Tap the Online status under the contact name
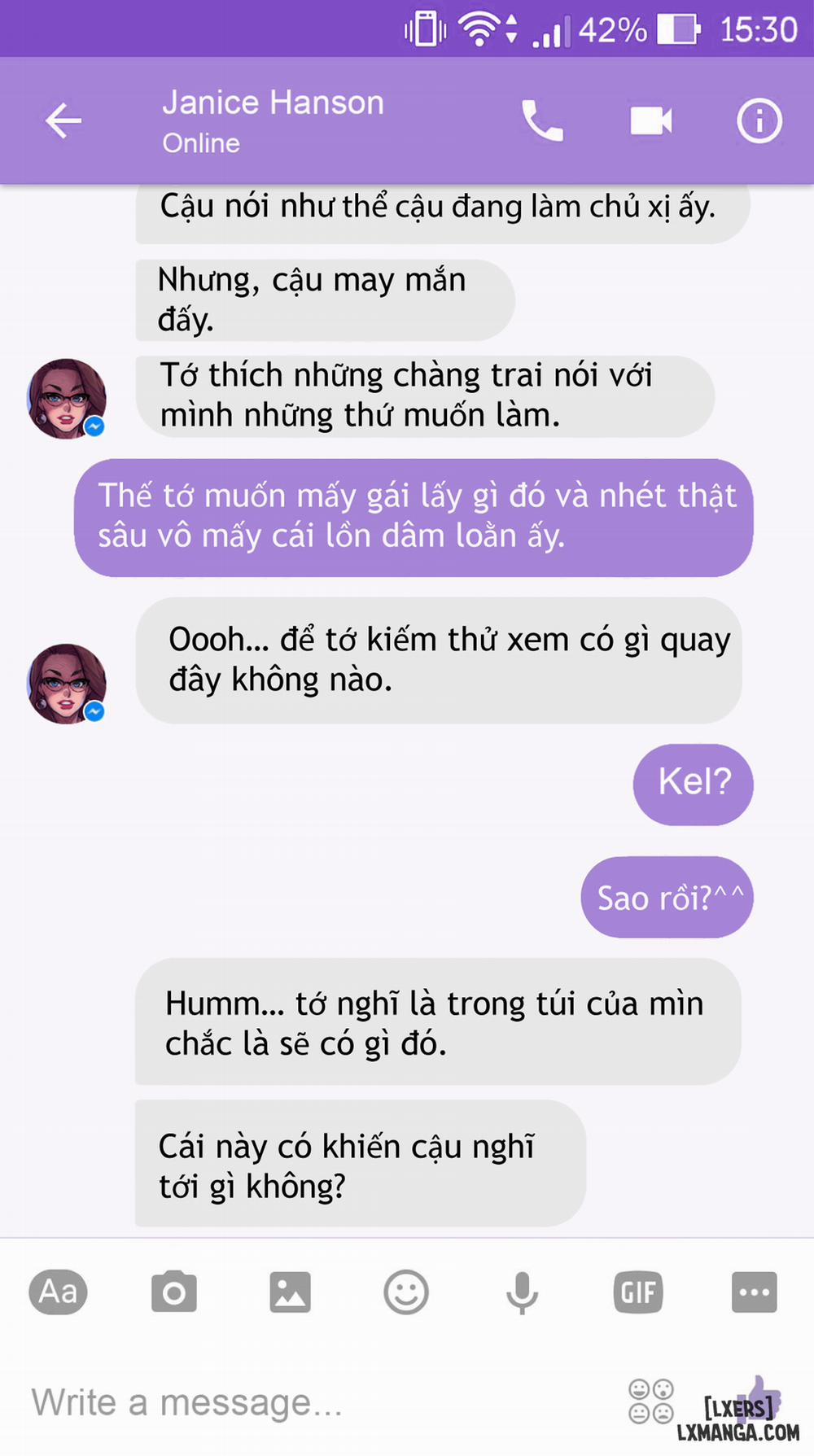Screen dimensions: 814x1456 [x=201, y=143]
